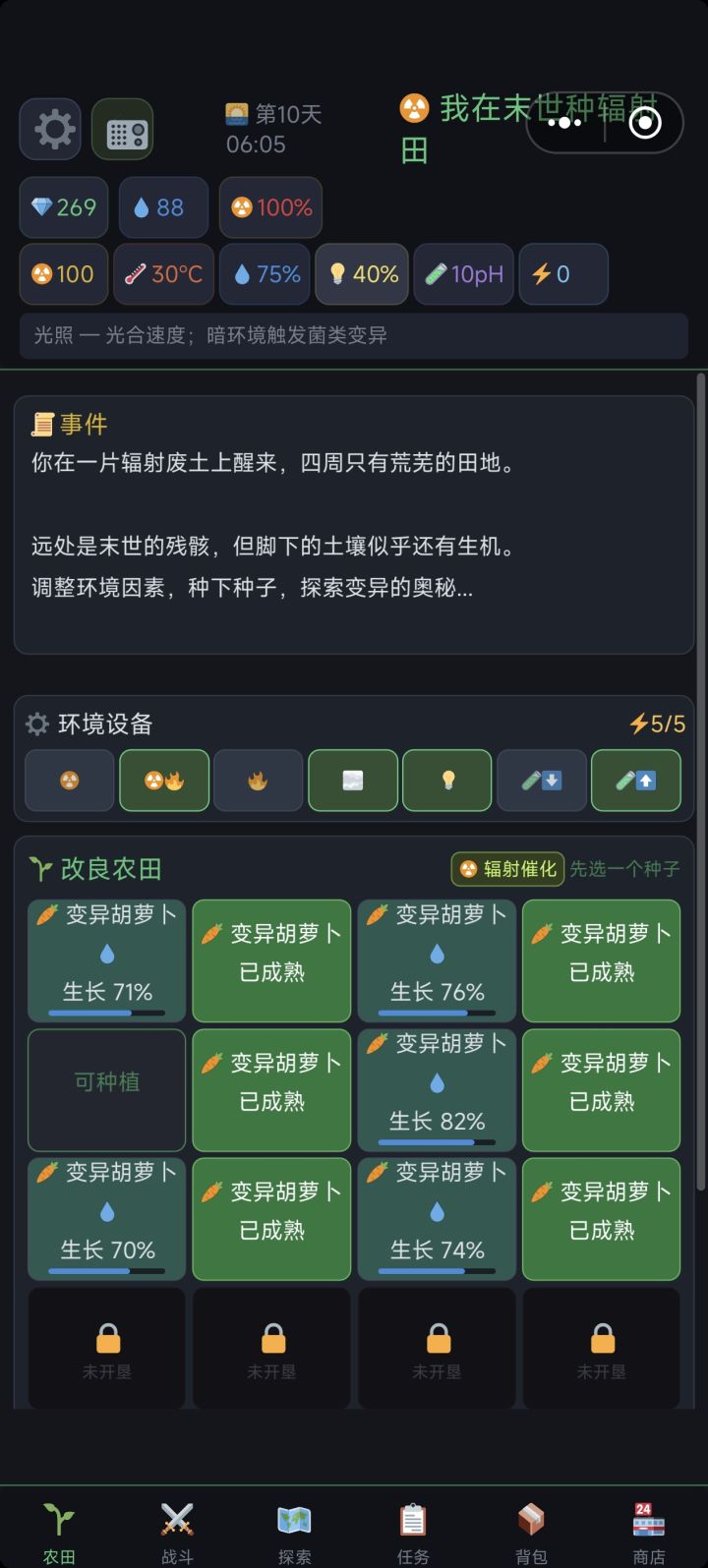This screenshot has width=708, height=1568.
Task: Click the 生长 82% progress bar
Action: tap(436, 1143)
